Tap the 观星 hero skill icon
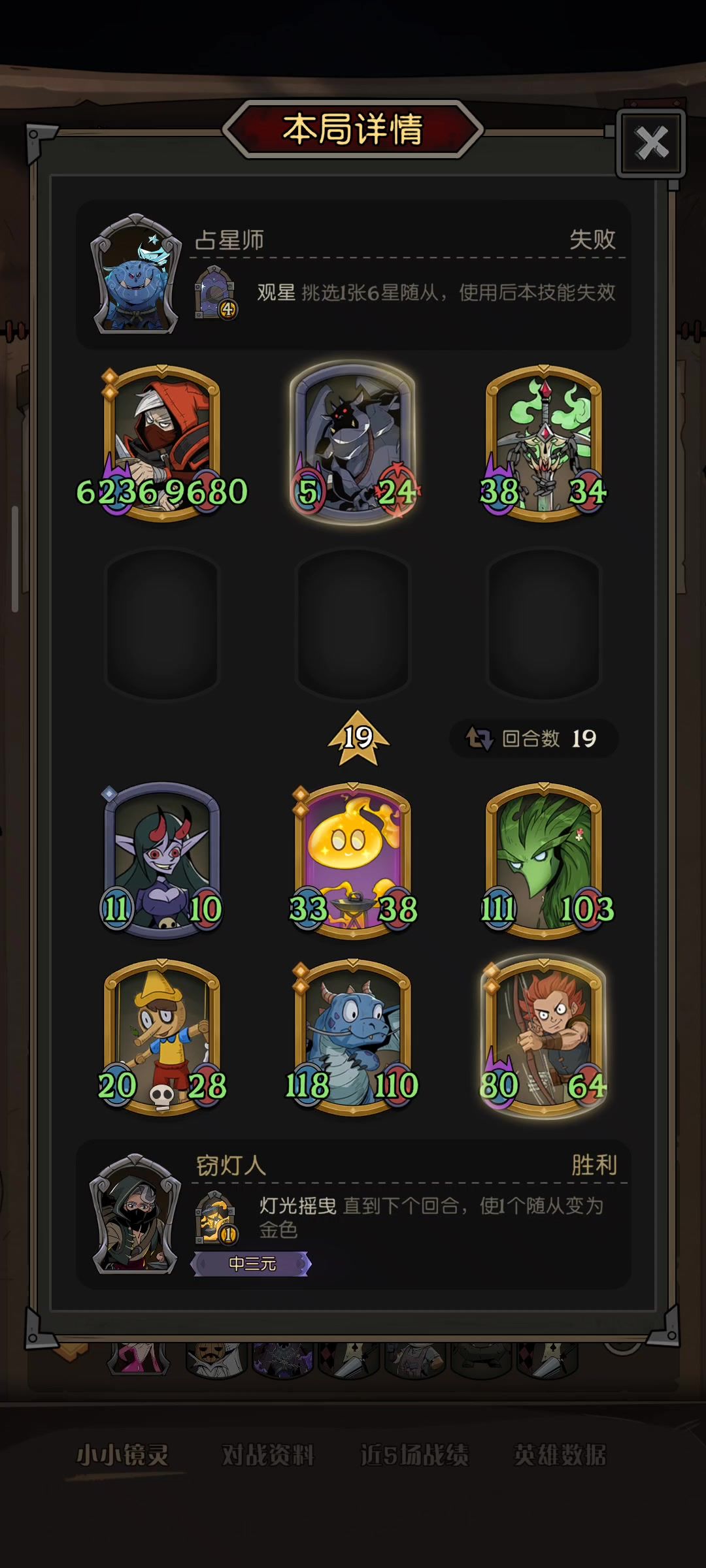 (216, 292)
